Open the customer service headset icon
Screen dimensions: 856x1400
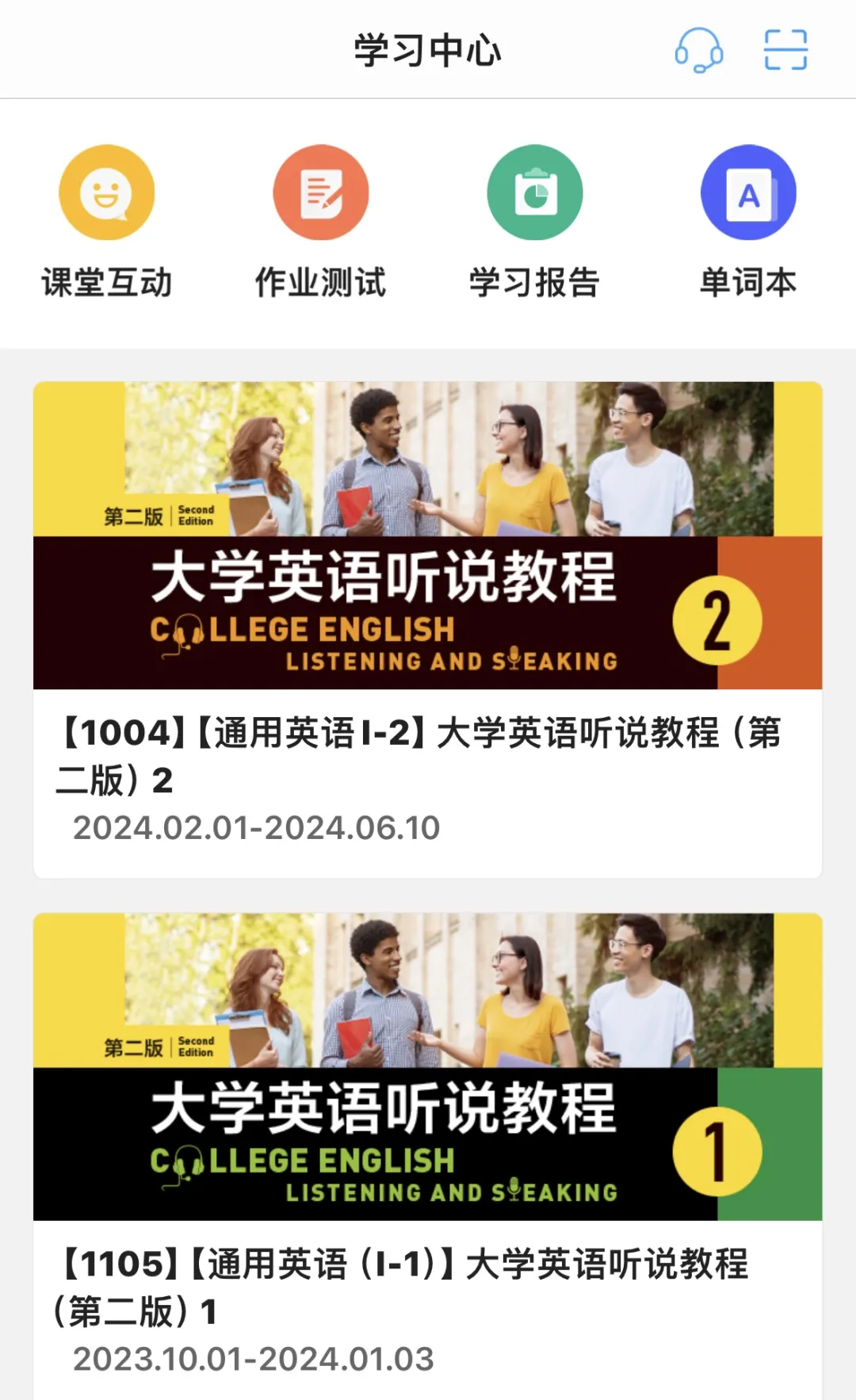[698, 50]
